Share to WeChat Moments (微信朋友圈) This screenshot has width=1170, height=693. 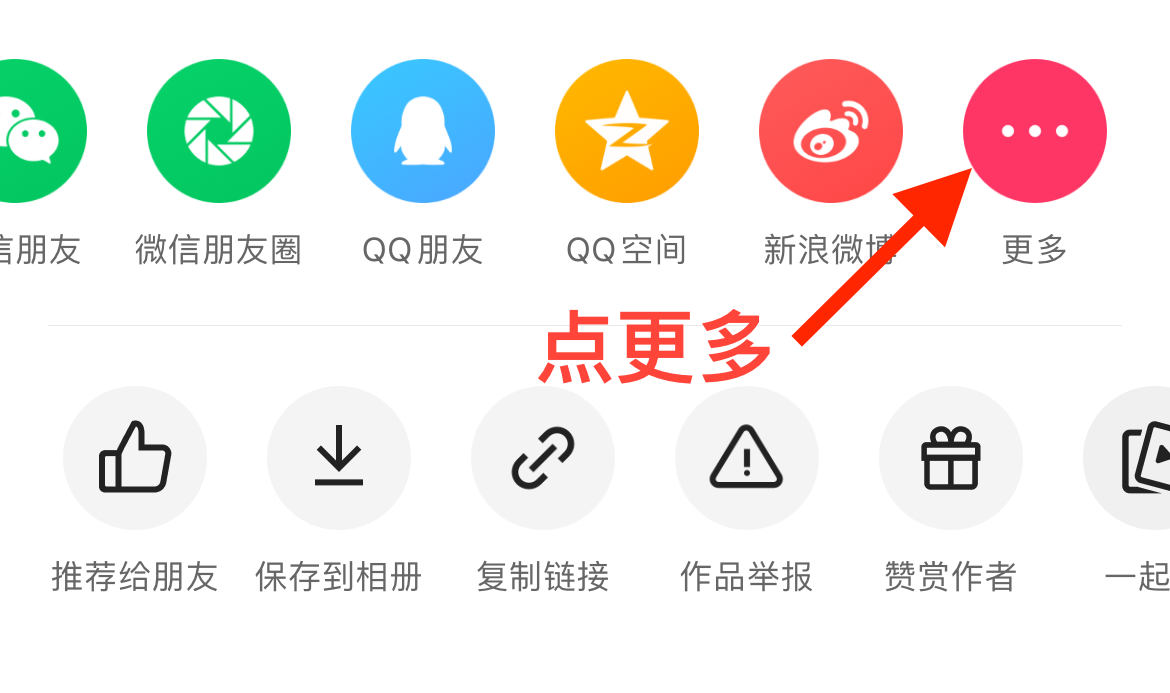[x=219, y=131]
